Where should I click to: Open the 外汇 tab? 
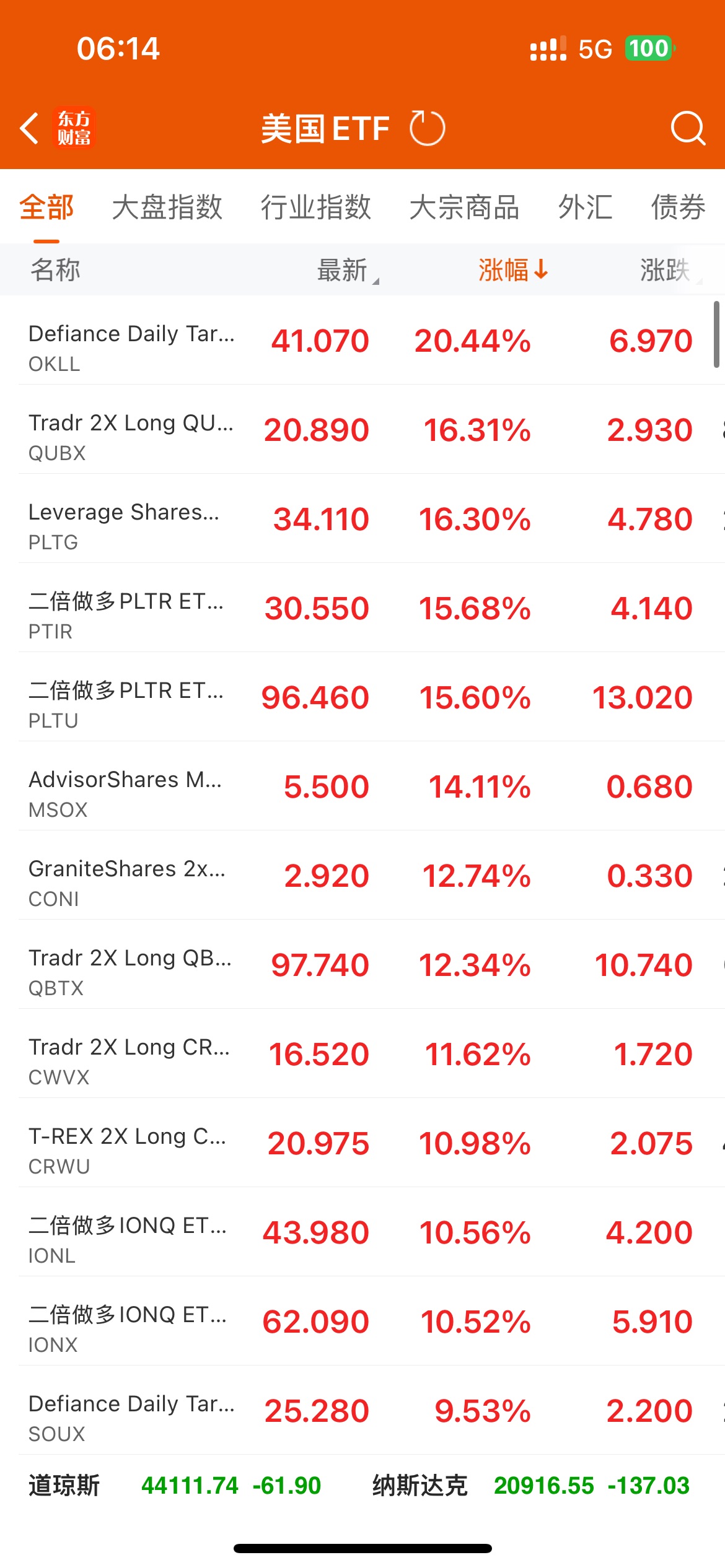[586, 207]
